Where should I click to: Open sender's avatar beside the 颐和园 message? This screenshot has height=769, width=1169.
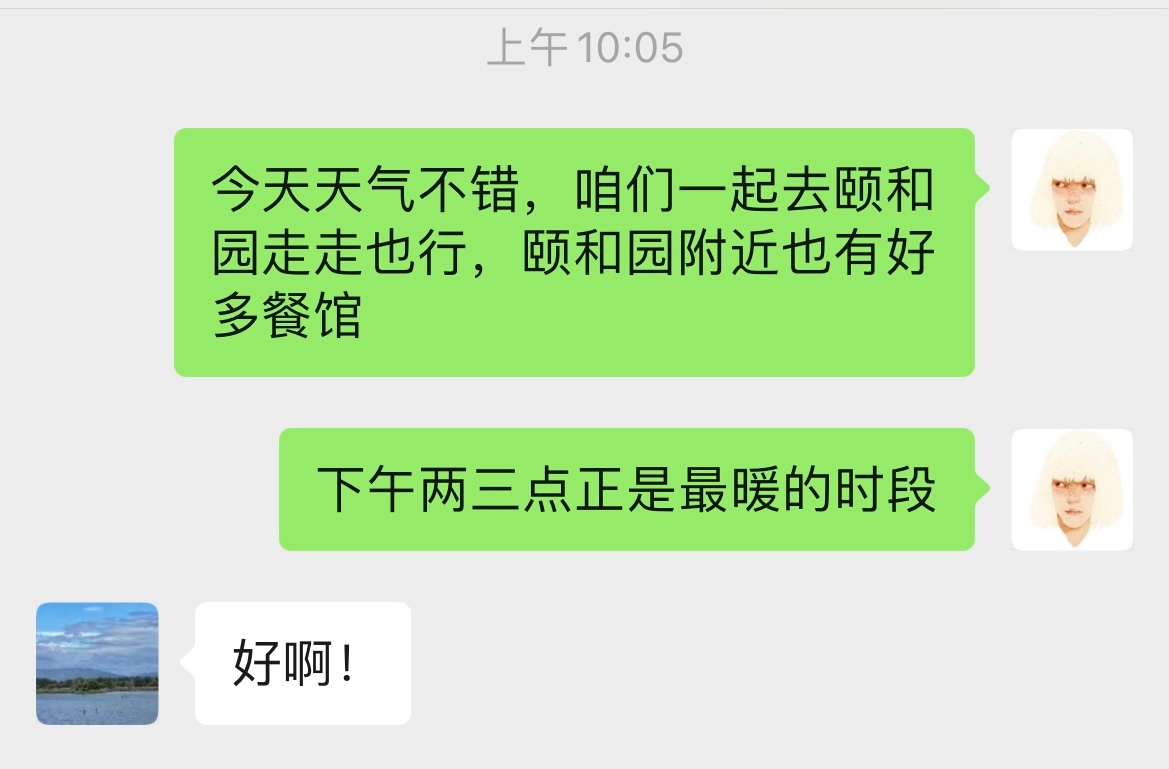pos(1072,189)
